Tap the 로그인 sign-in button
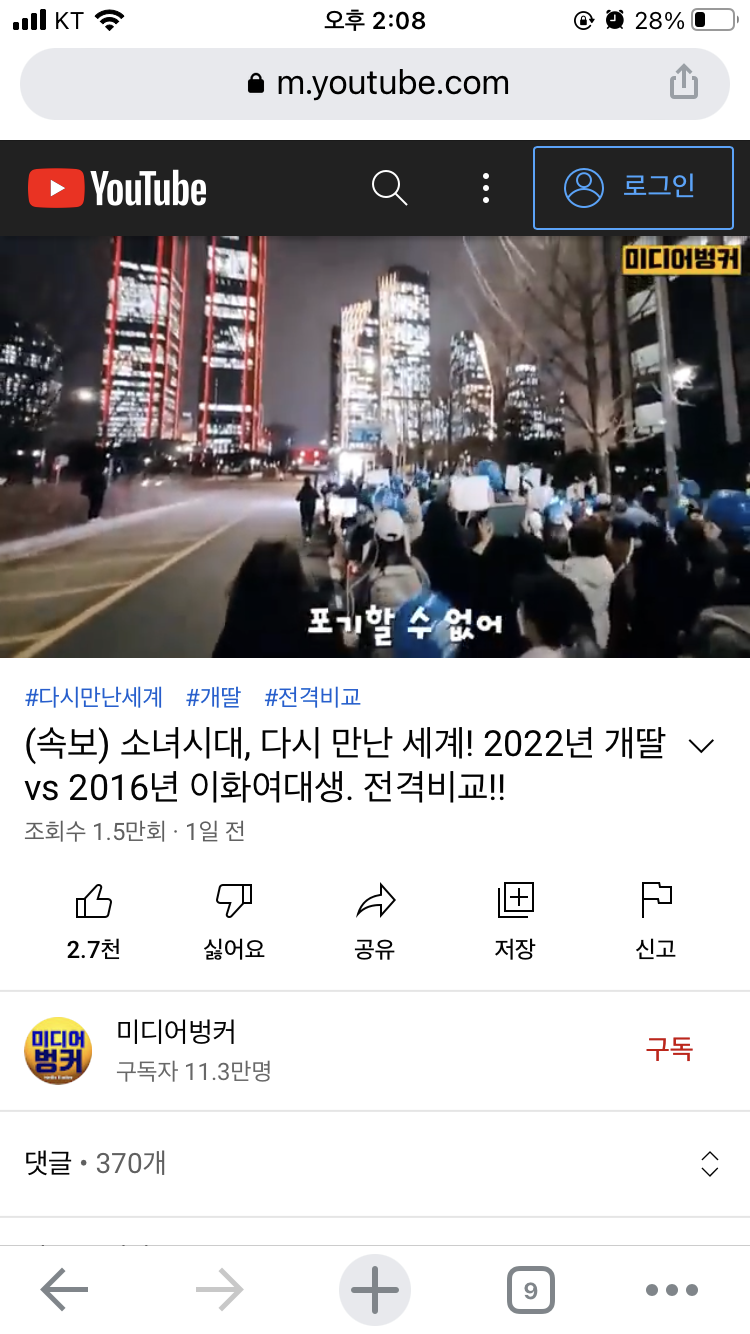Viewport: 750px width, 1334px height. tap(633, 187)
